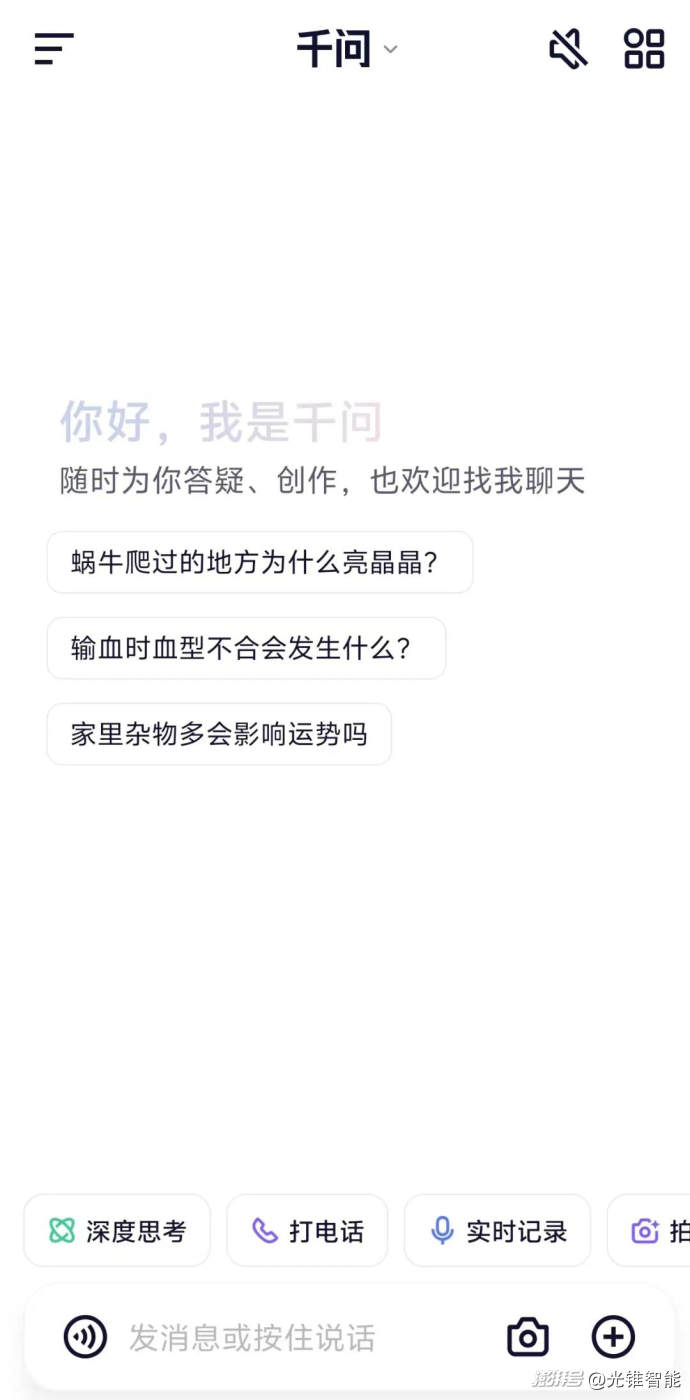Focus the 发消息或按住说话 message field

(300, 1337)
